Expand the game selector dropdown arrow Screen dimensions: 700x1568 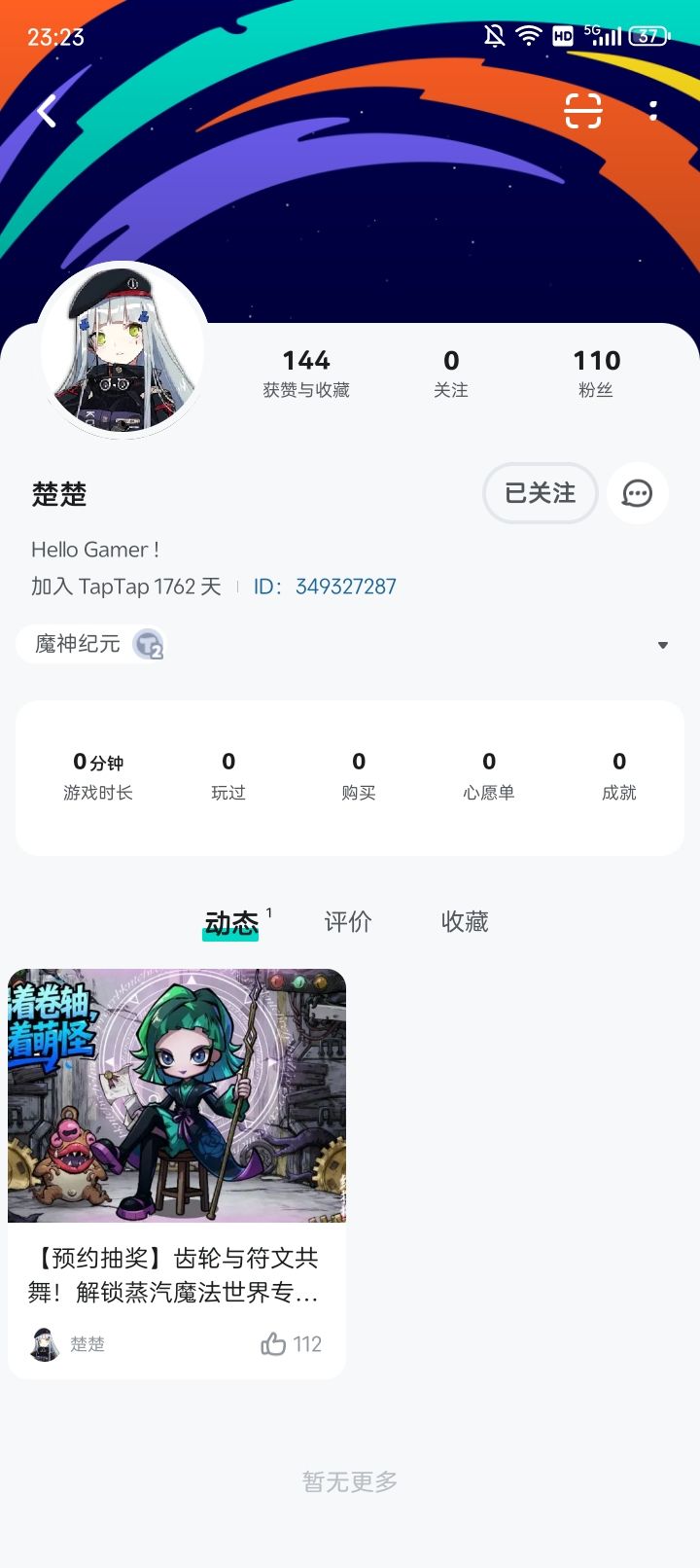coord(663,644)
